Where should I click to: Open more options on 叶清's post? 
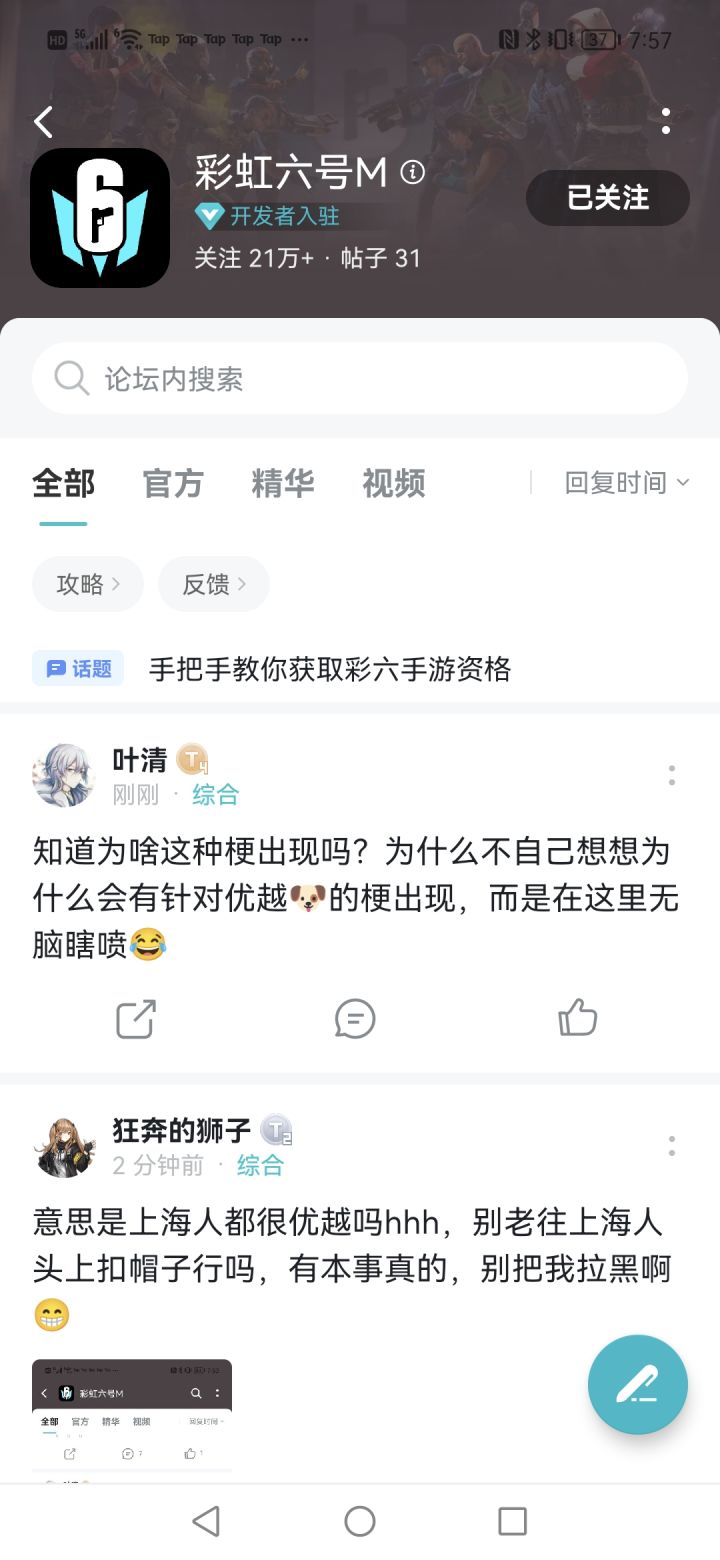click(672, 775)
